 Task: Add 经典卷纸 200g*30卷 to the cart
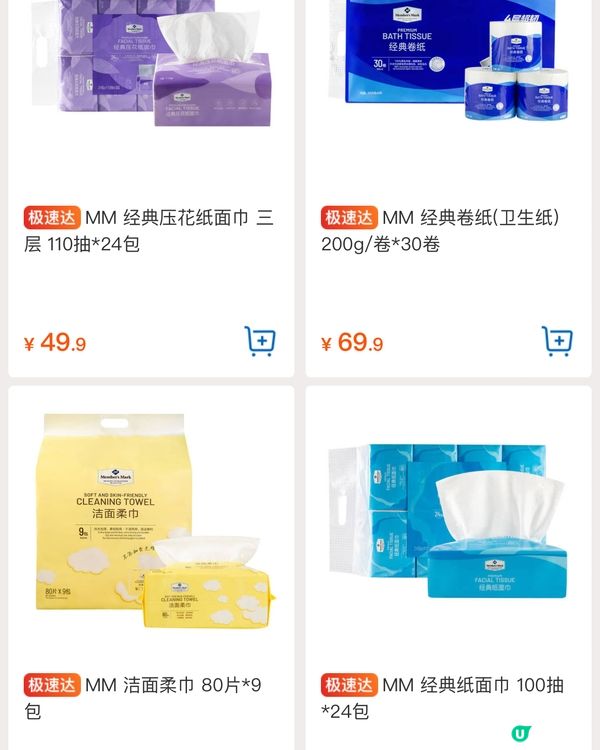click(x=557, y=341)
